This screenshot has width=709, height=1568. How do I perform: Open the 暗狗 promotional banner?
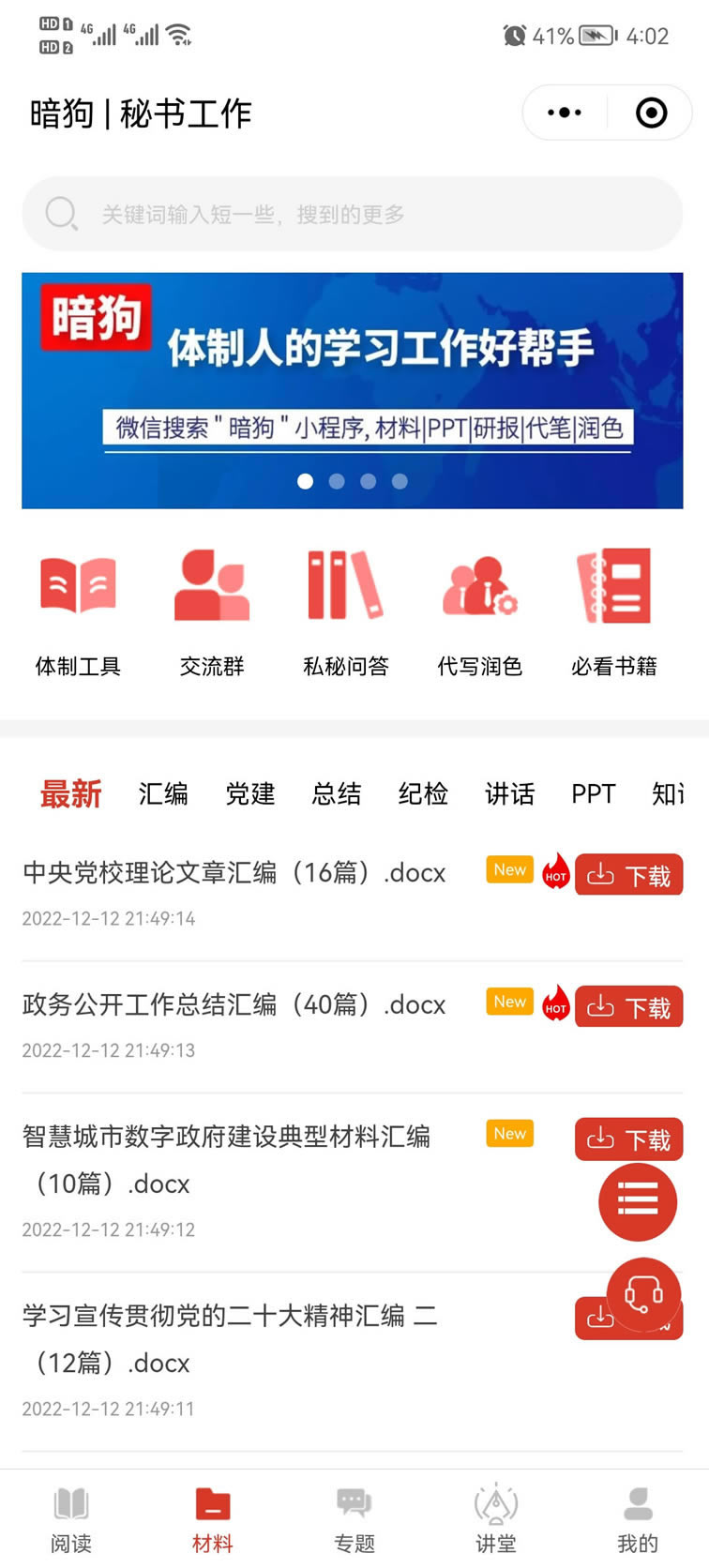(x=352, y=390)
